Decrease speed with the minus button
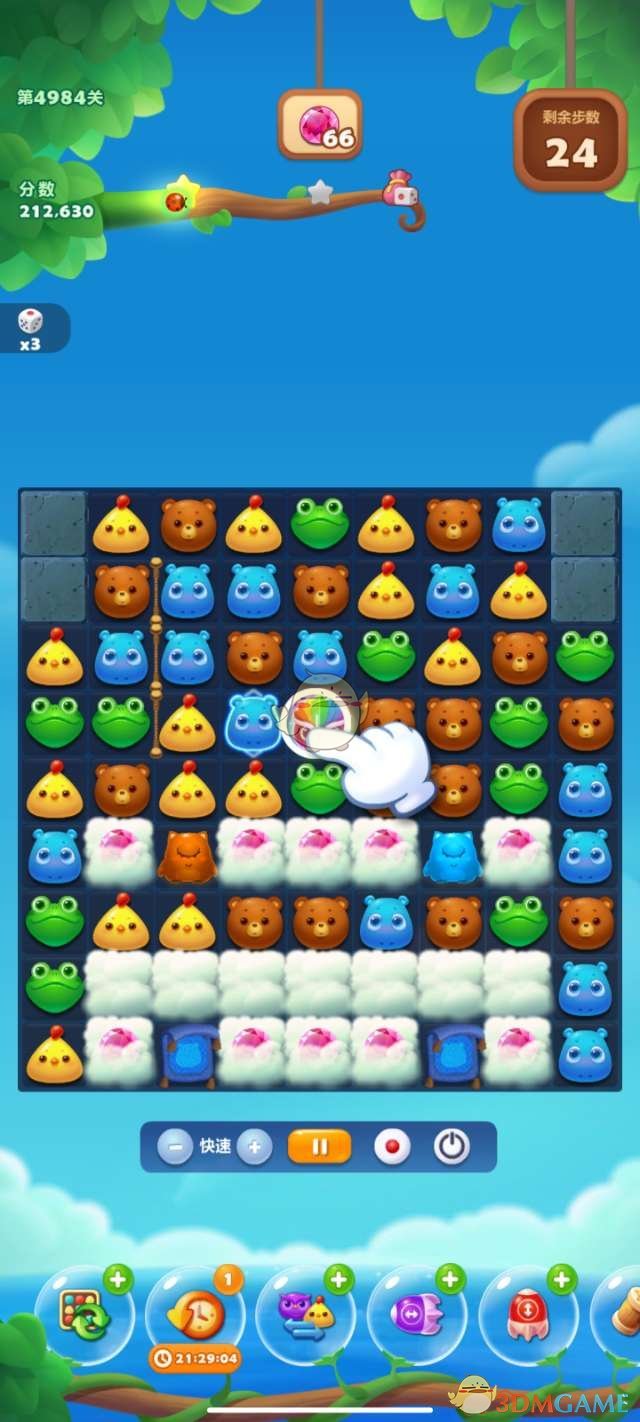 point(175,1147)
